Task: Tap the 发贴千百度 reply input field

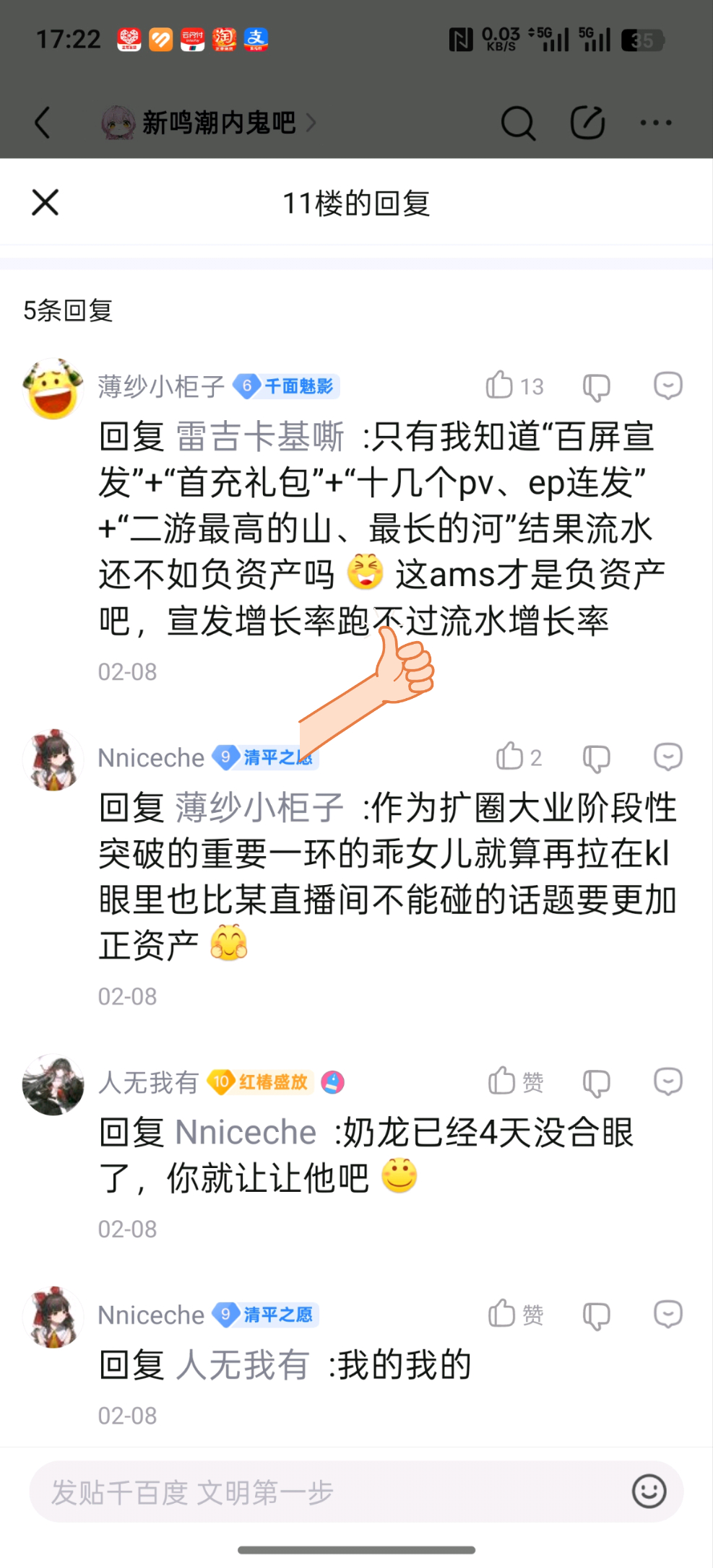Action: pos(325,1491)
